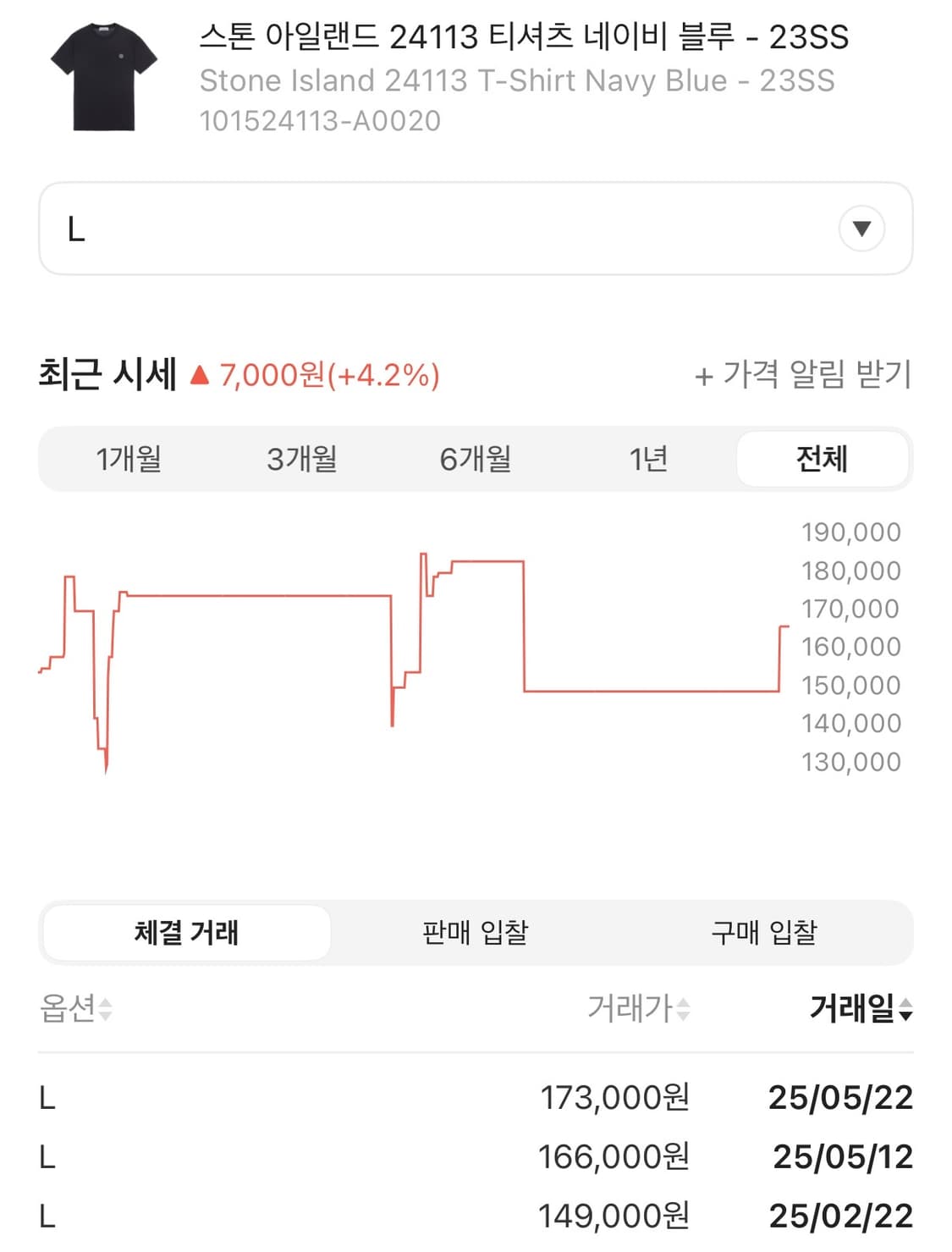
Task: Select the 전체 chart period
Action: 821,458
